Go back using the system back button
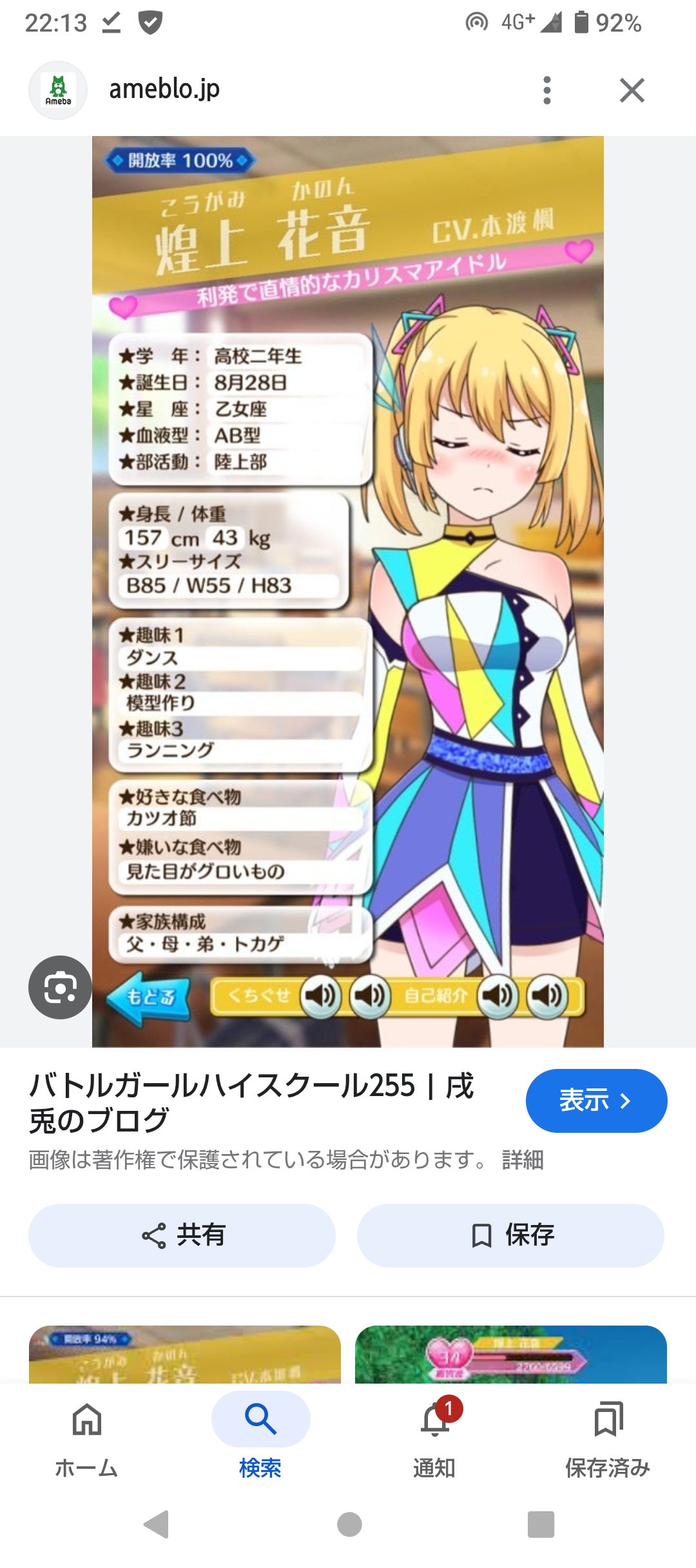Viewport: 696px width, 1568px height. click(x=157, y=1525)
